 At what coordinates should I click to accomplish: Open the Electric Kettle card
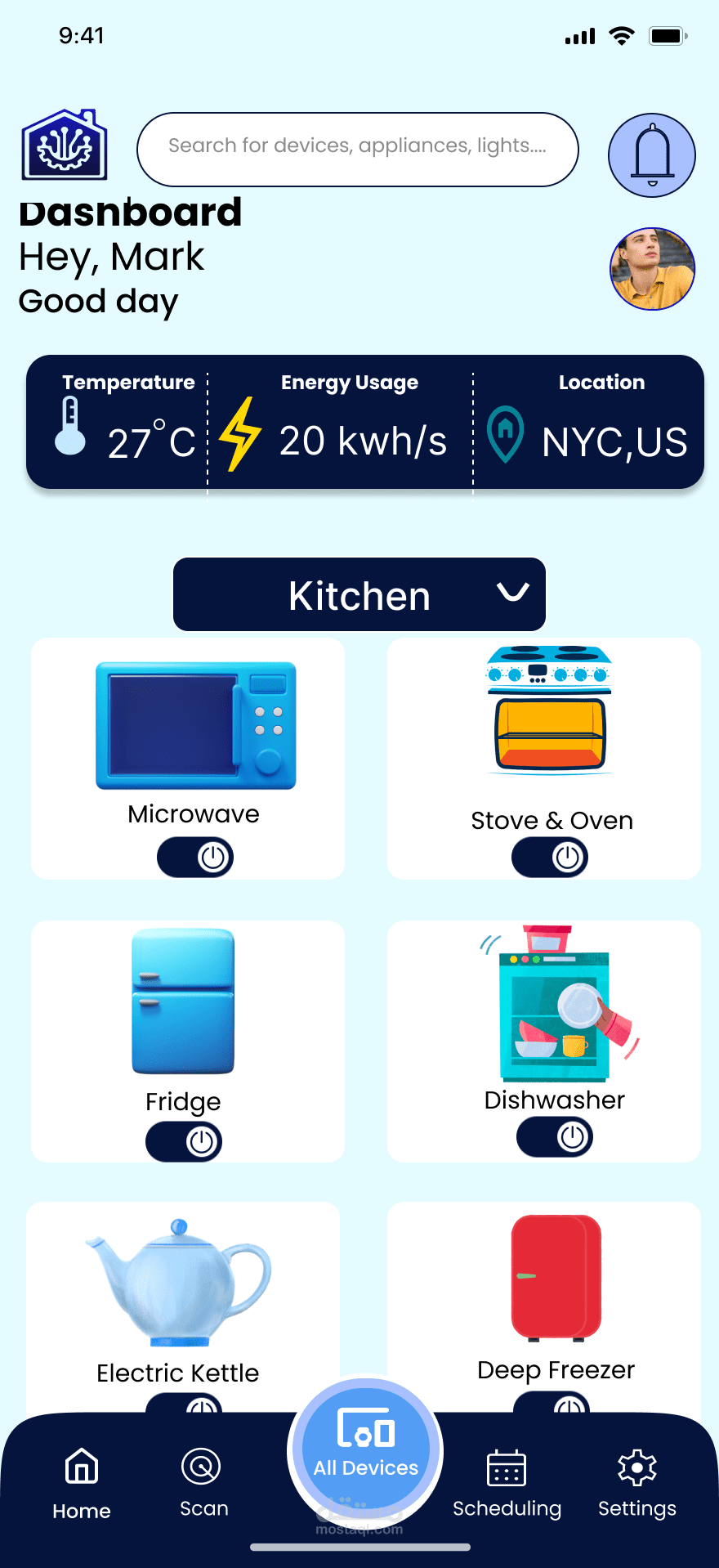178,1300
